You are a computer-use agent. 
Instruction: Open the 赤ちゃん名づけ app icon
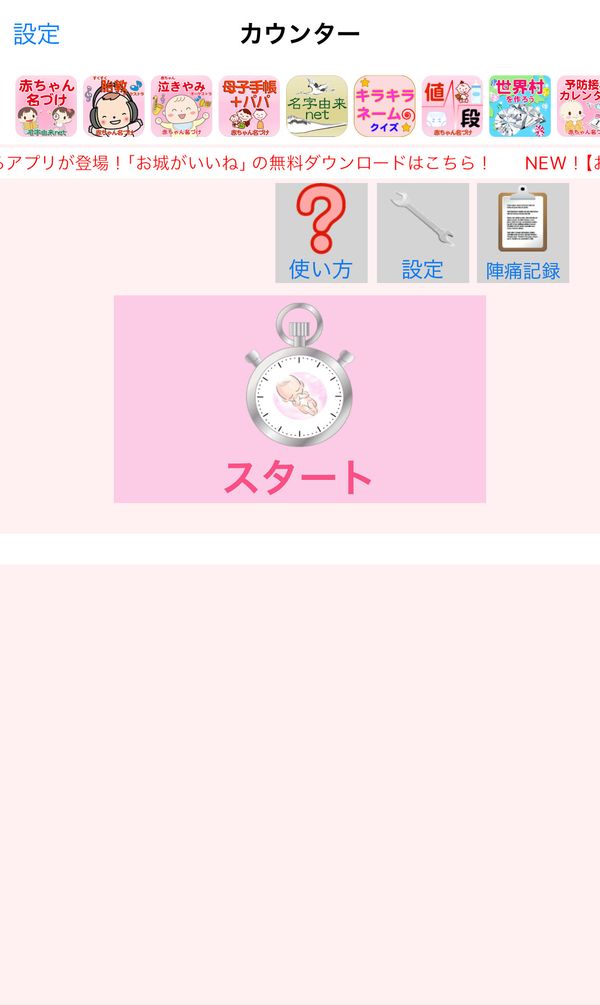tap(46, 106)
